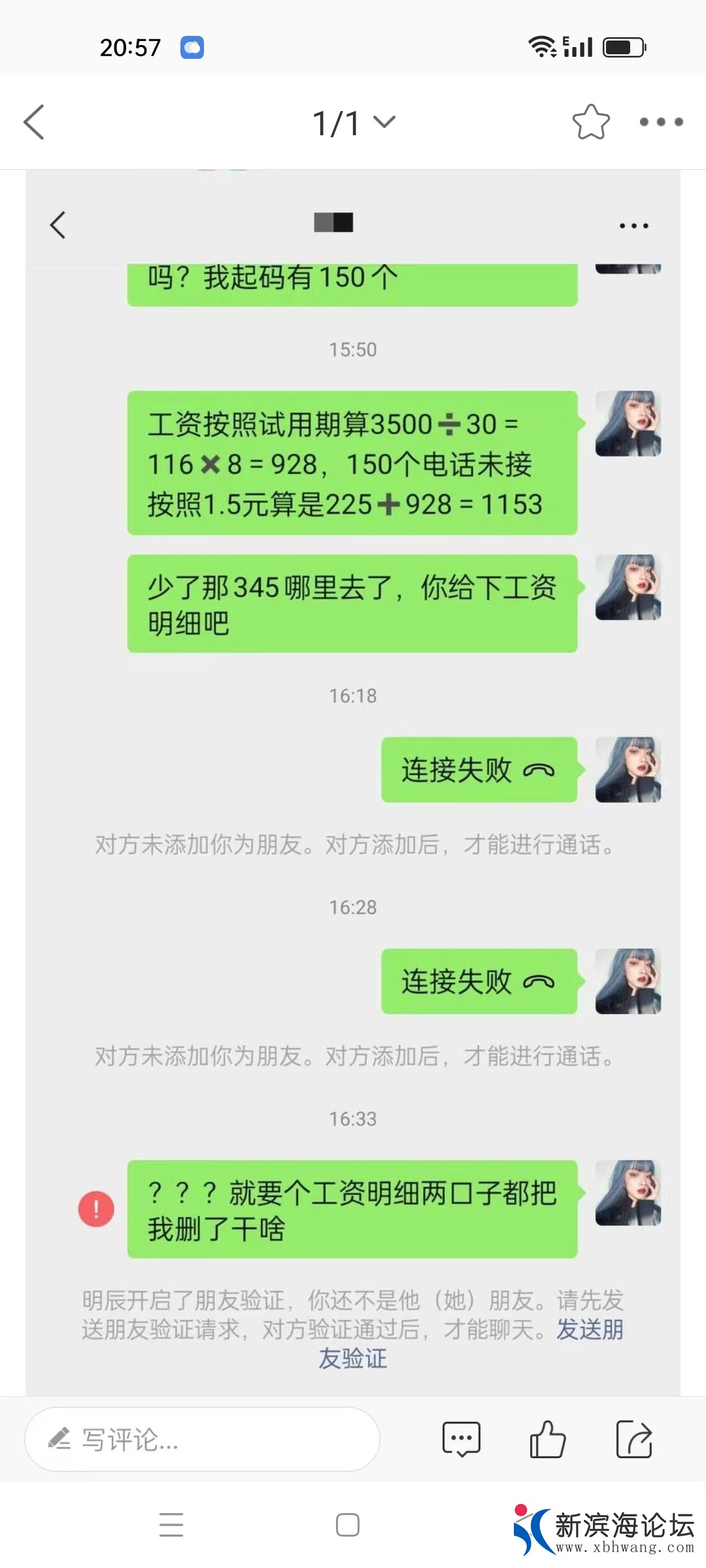Tap the 写评论 comment field
Screen dimensions: 706x1568
click(202, 1439)
